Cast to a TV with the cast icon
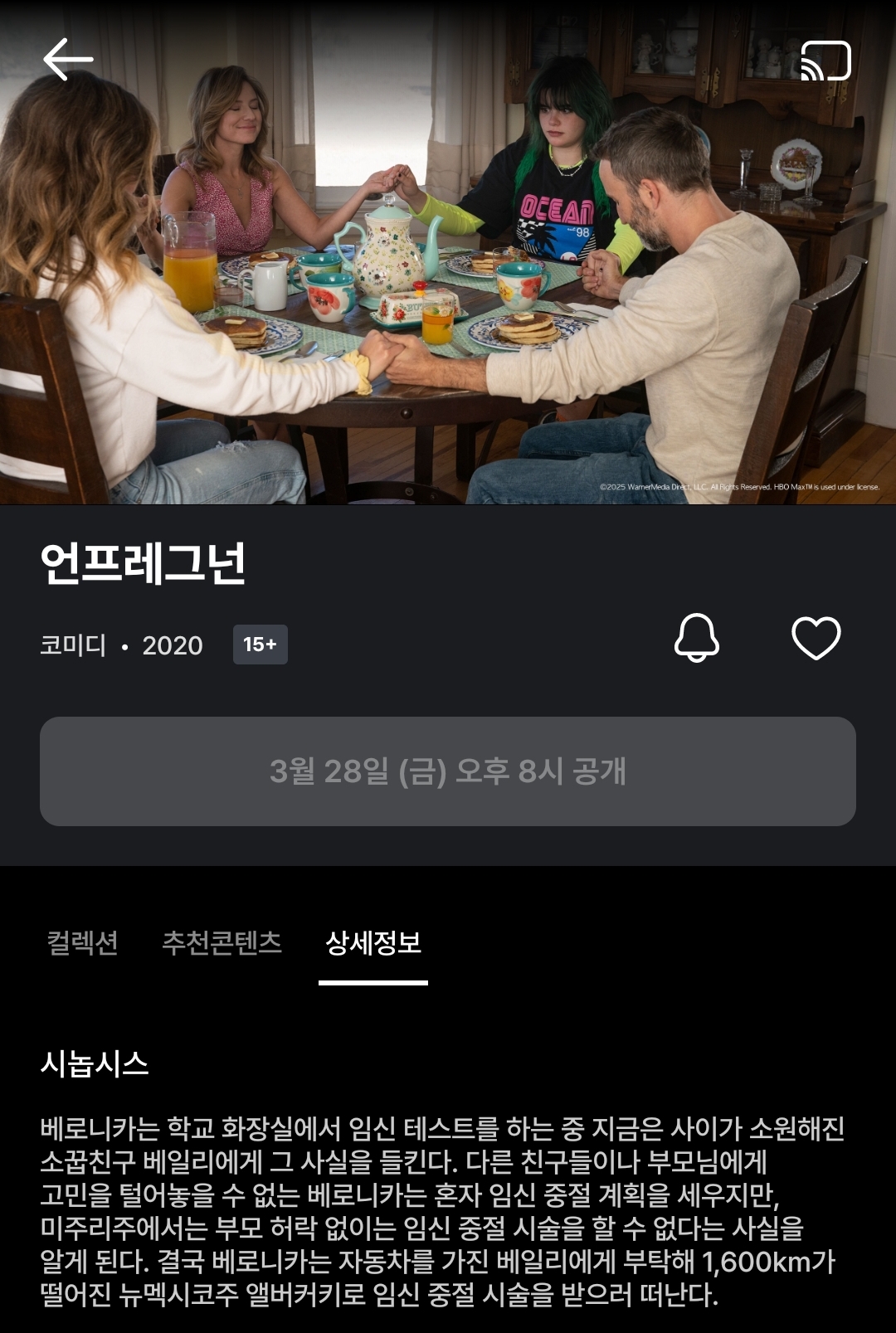This screenshot has width=896, height=1333. pos(825,61)
